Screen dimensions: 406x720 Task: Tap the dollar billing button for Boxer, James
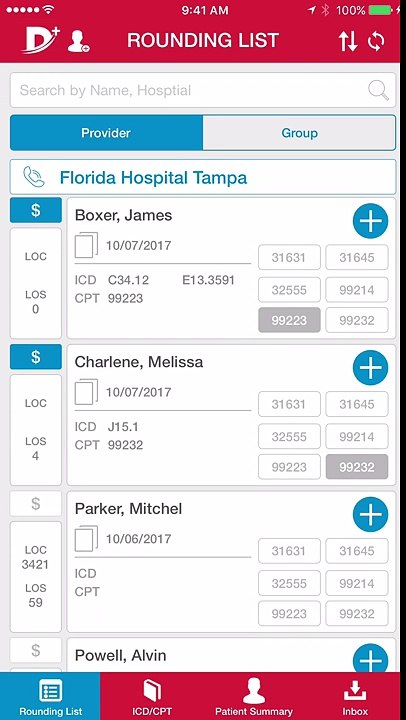click(x=36, y=210)
